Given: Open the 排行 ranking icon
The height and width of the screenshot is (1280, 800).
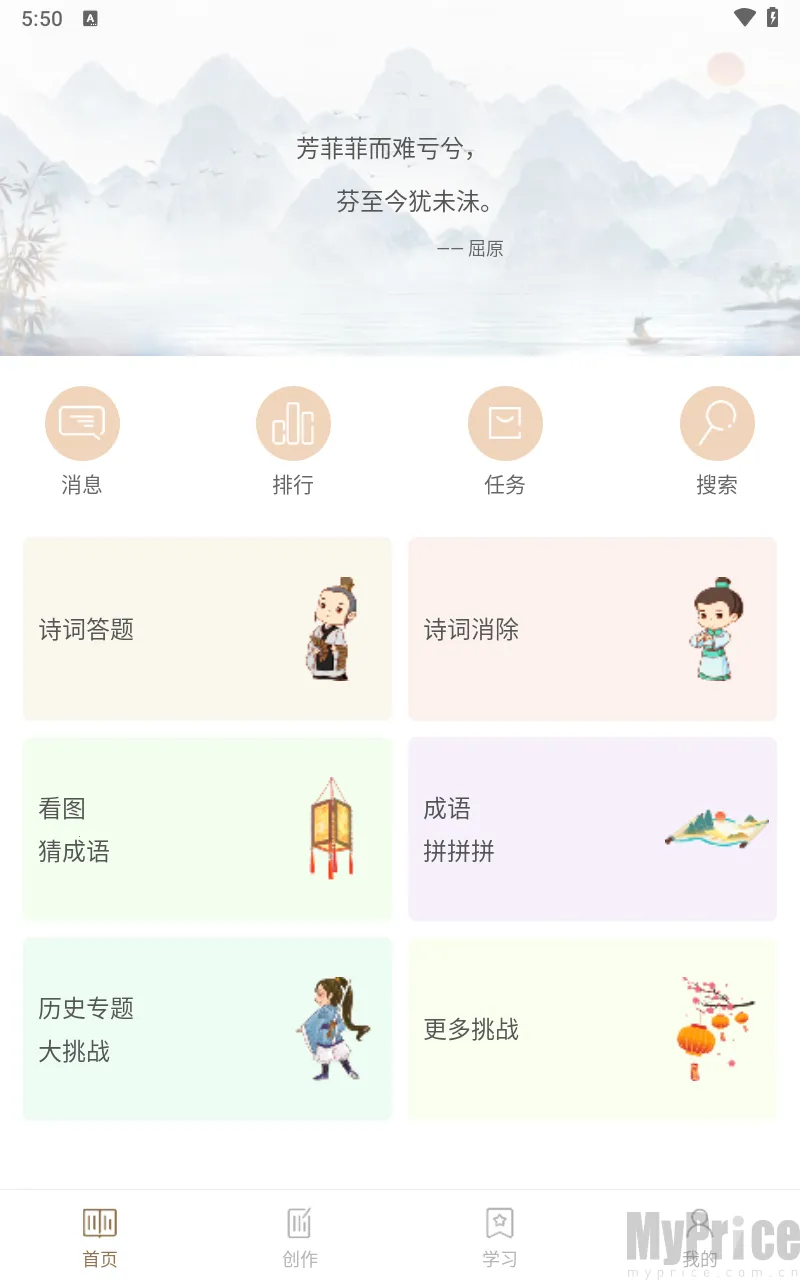Looking at the screenshot, I should click(293, 422).
